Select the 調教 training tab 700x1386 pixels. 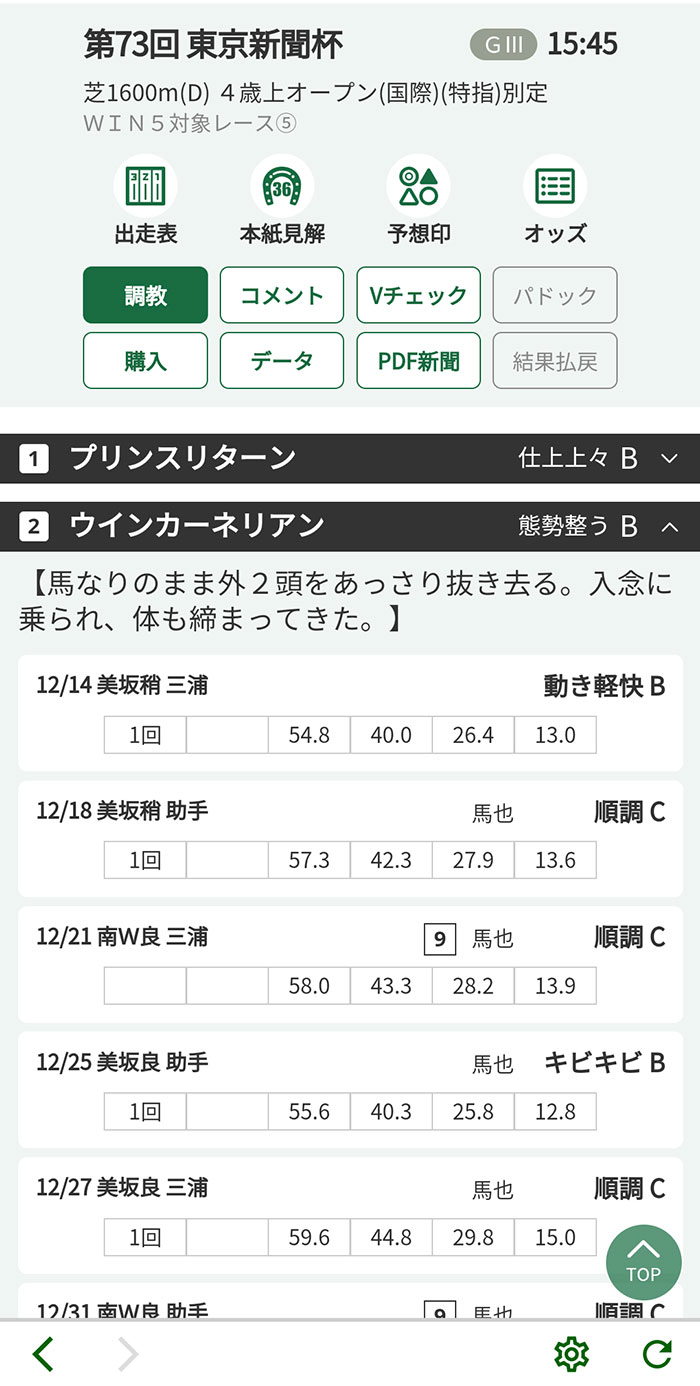(145, 295)
